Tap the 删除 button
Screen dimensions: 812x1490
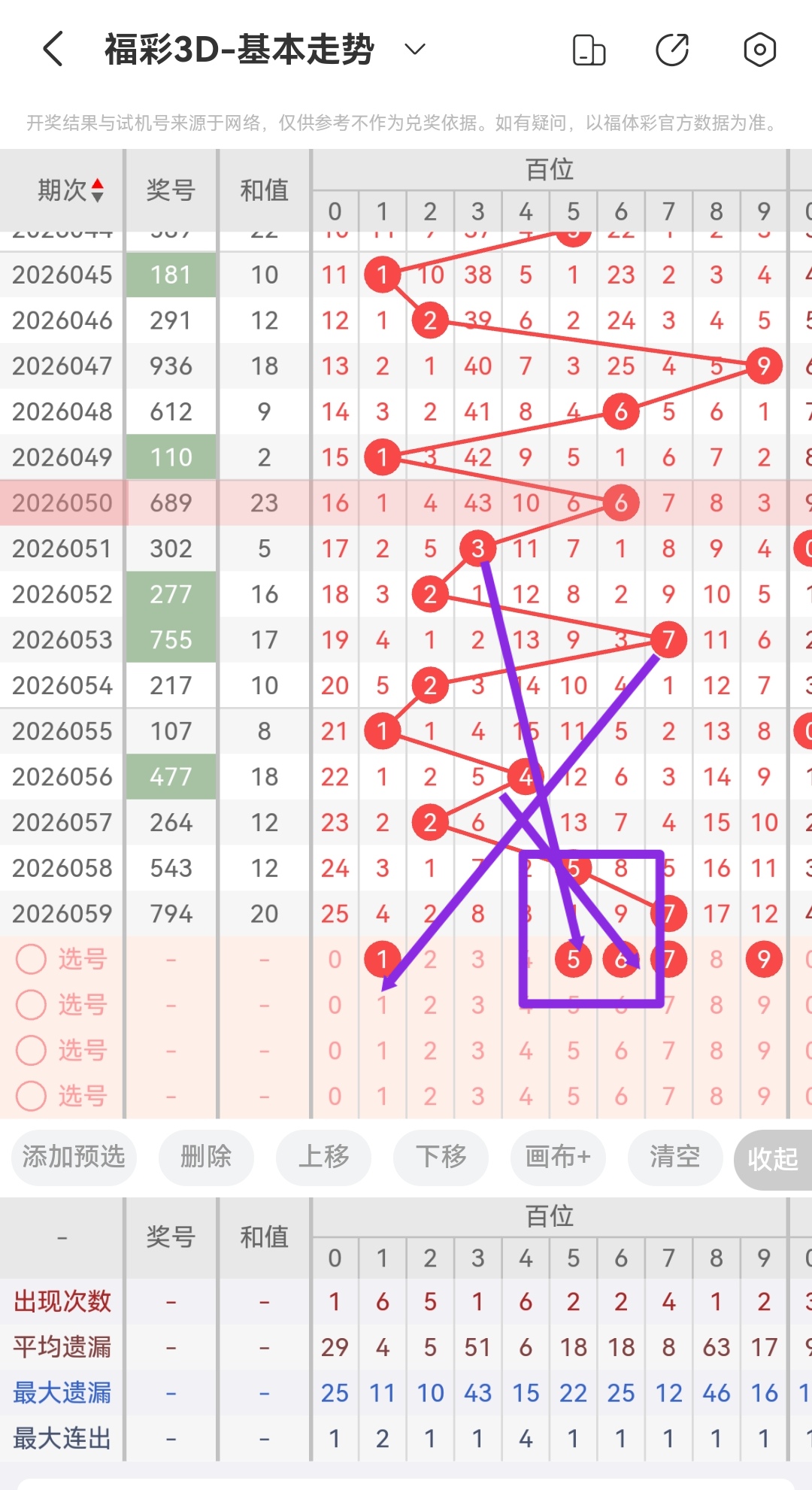pyautogui.click(x=206, y=1157)
